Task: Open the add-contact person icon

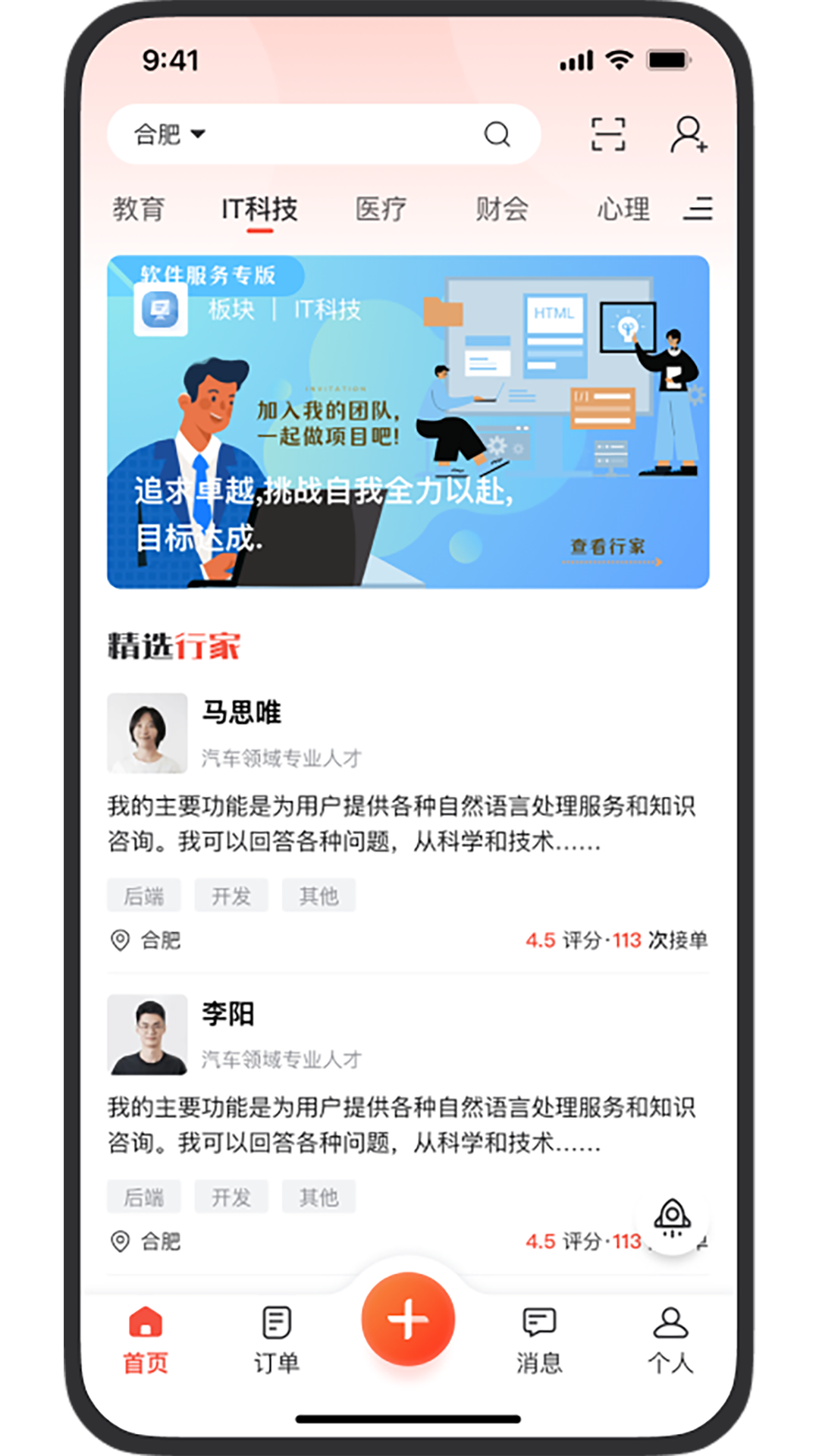Action: [x=689, y=134]
